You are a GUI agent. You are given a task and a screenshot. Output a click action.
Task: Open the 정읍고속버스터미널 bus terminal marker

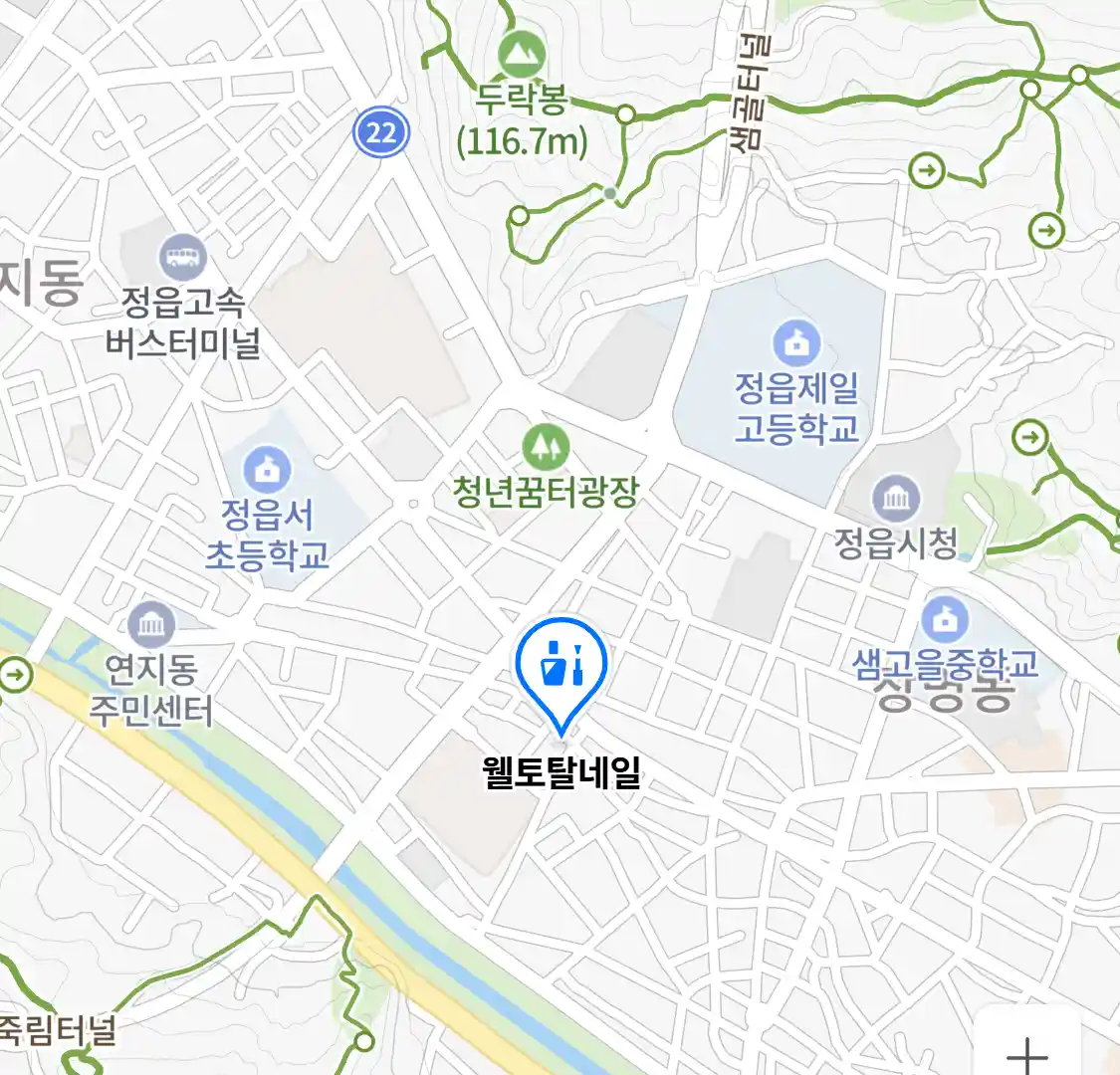(x=182, y=260)
